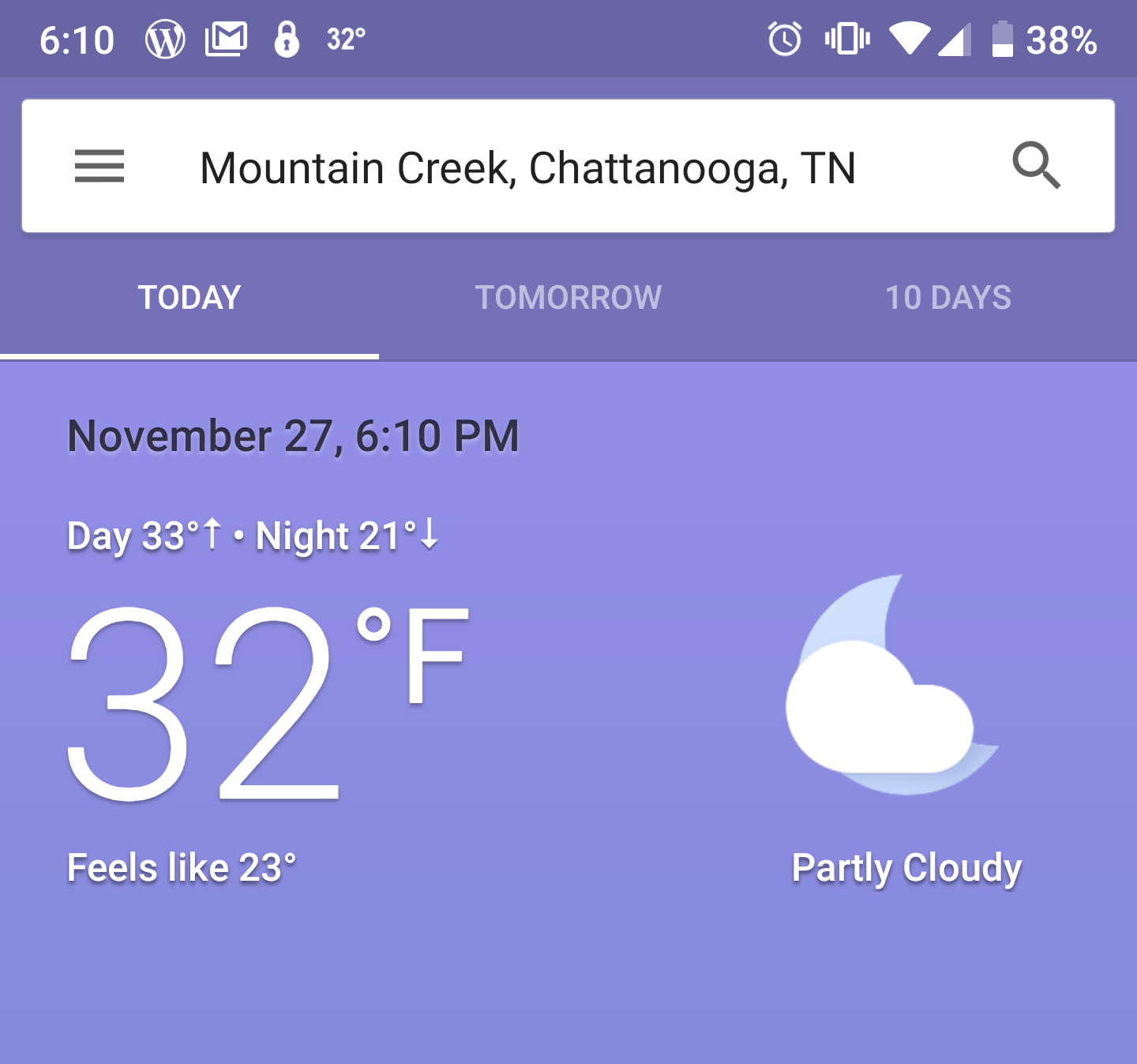This screenshot has width=1137, height=1064.
Task: Select the Today tab
Action: click(189, 298)
